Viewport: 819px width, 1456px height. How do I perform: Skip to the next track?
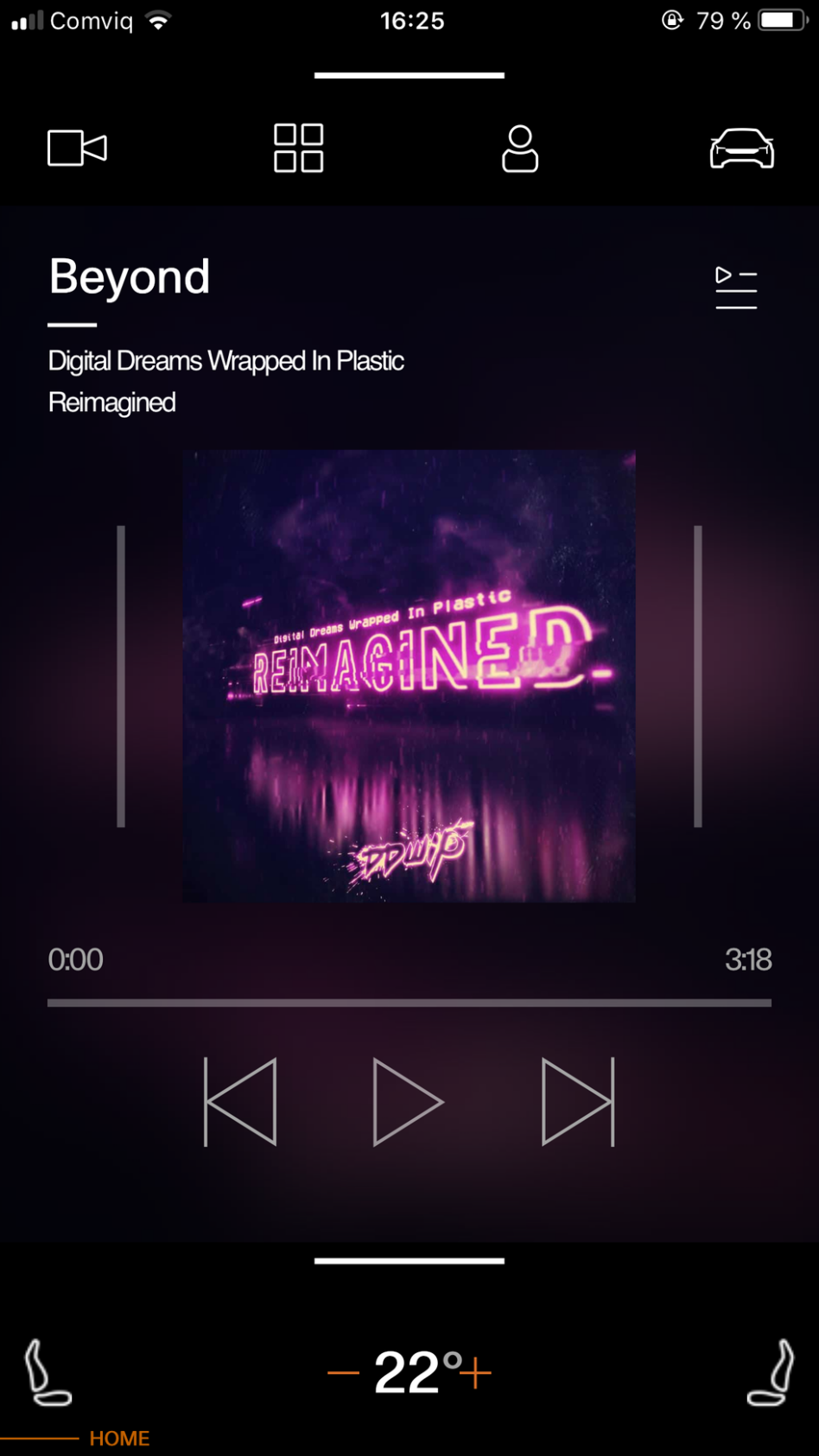578,1102
